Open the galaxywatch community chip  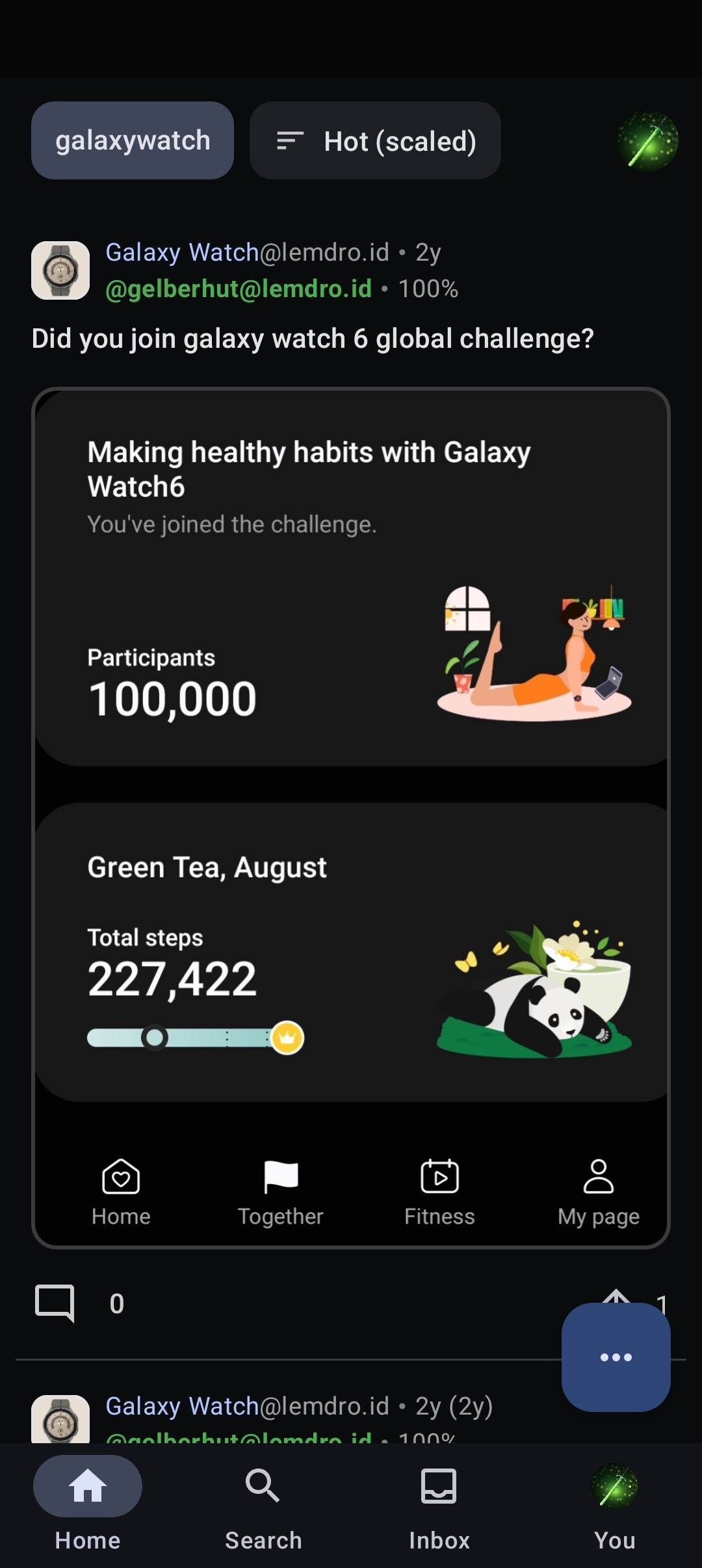click(133, 140)
